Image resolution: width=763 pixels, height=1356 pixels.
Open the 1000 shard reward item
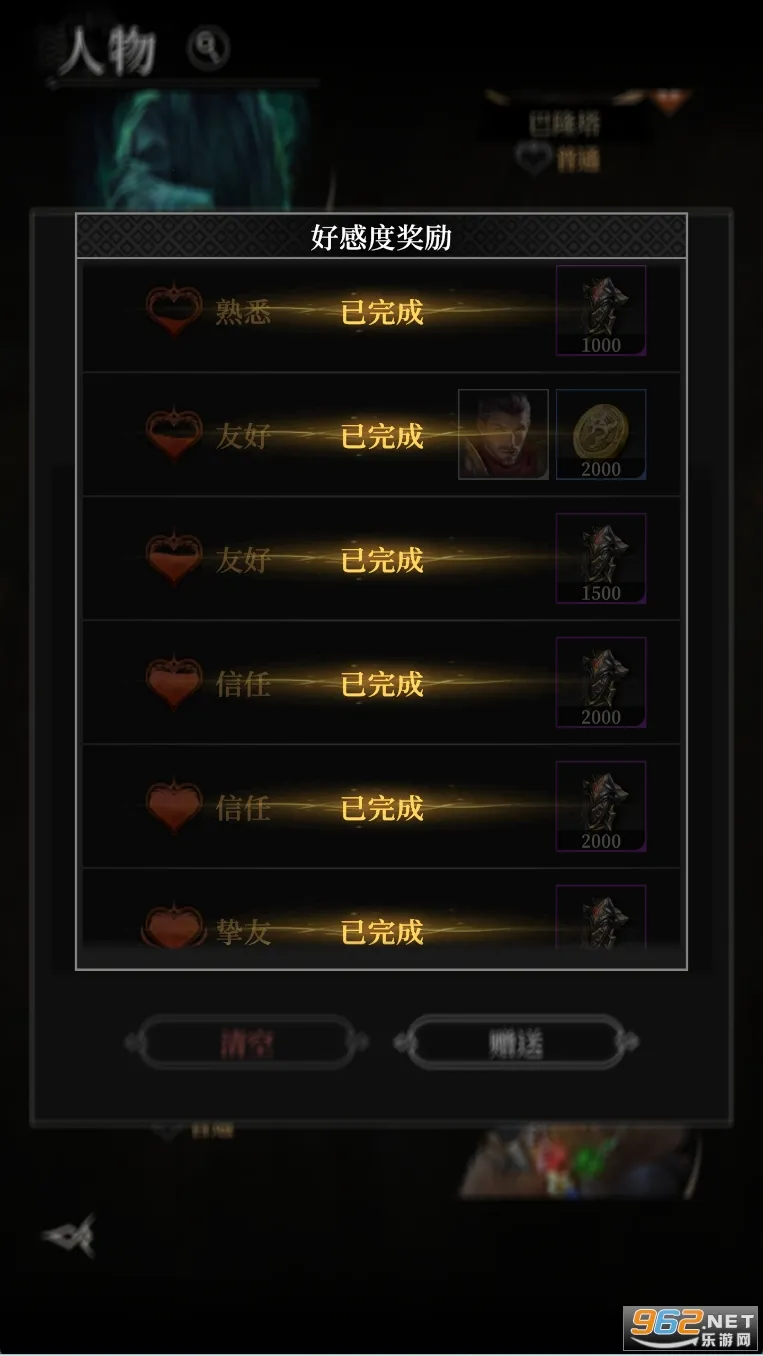600,310
